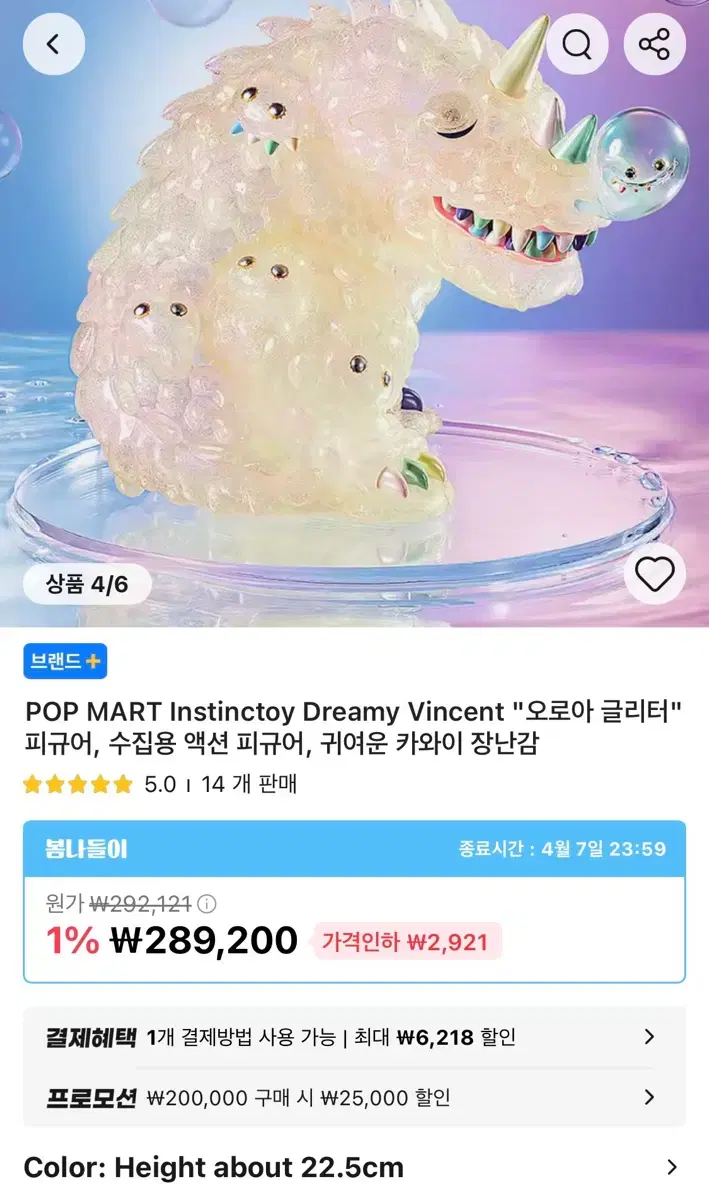Viewport: 709px width, 1200px height.
Task: Share this product listing
Action: click(x=654, y=44)
